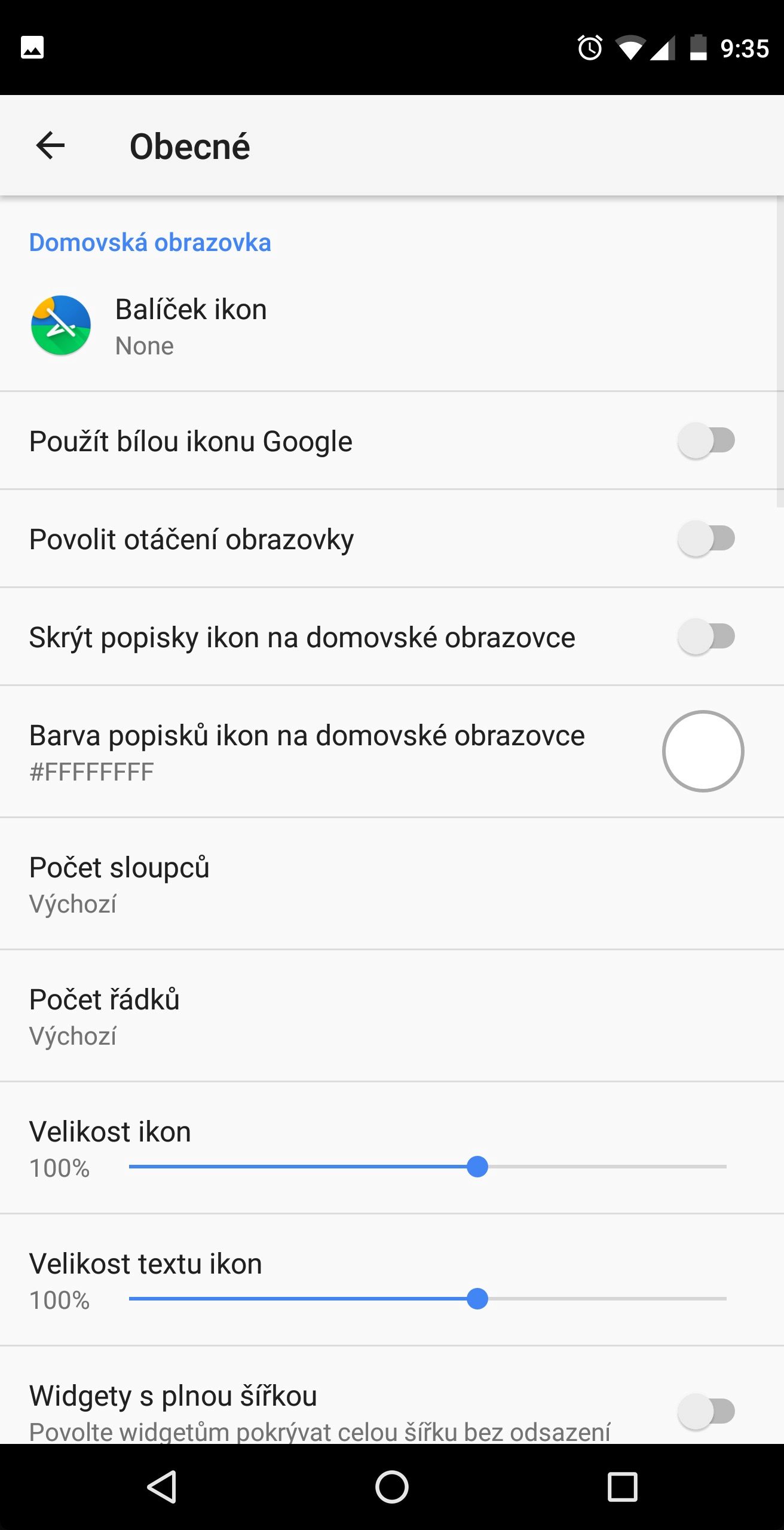Toggle Povolit otáčení obrazovky
Viewport: 784px width, 1530px height.
coord(706,538)
